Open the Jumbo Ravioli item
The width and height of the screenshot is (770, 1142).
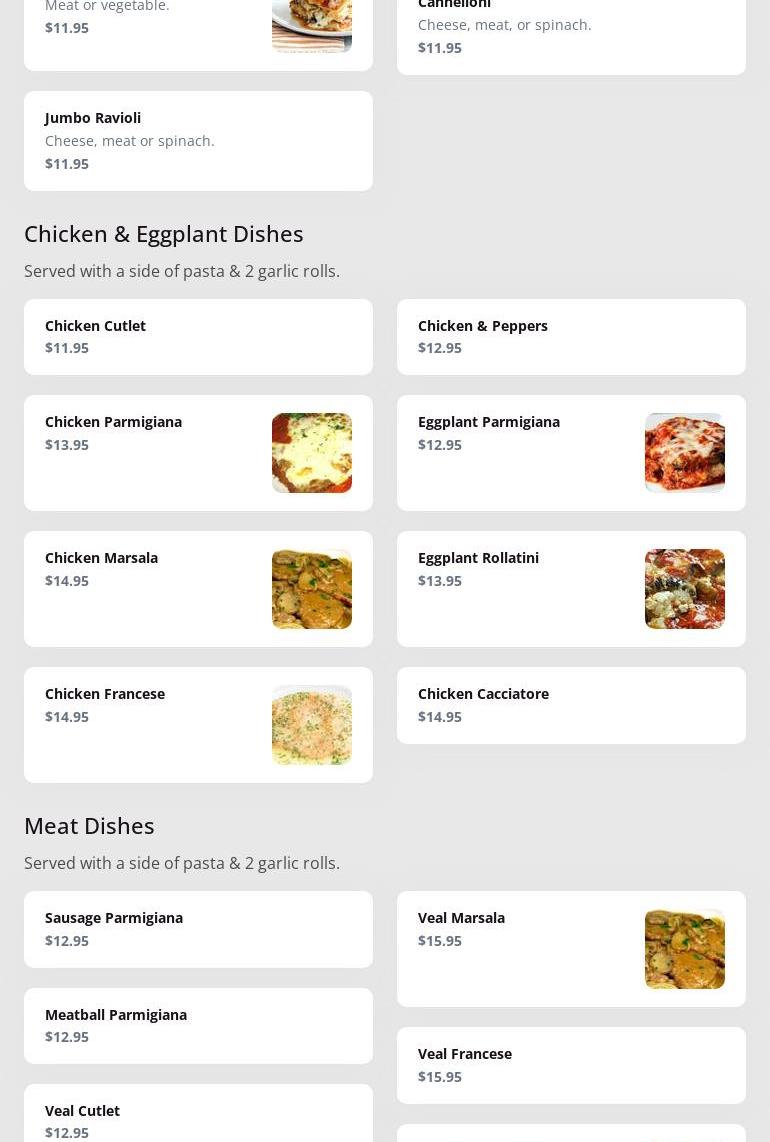pos(198,141)
